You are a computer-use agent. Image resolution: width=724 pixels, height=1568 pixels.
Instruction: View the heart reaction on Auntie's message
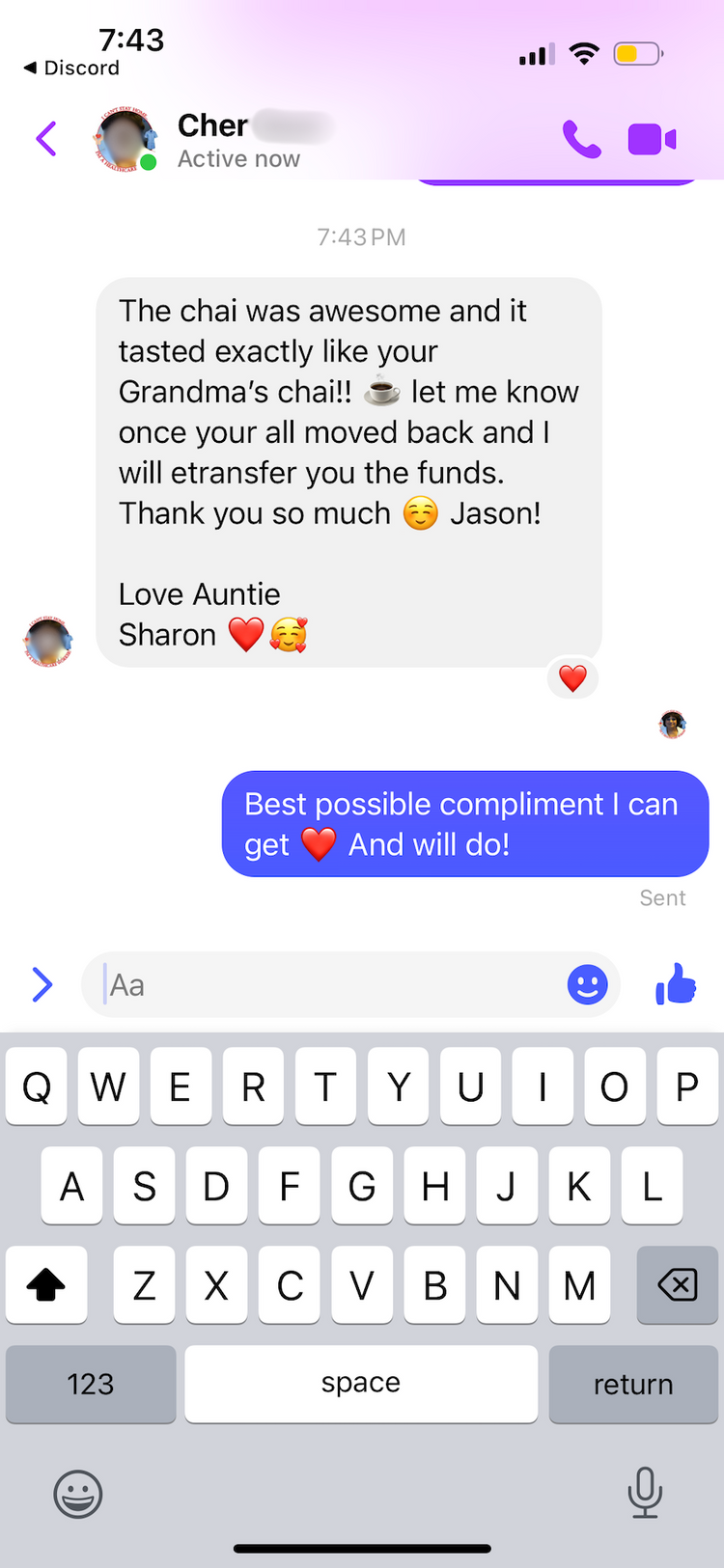[x=572, y=678]
